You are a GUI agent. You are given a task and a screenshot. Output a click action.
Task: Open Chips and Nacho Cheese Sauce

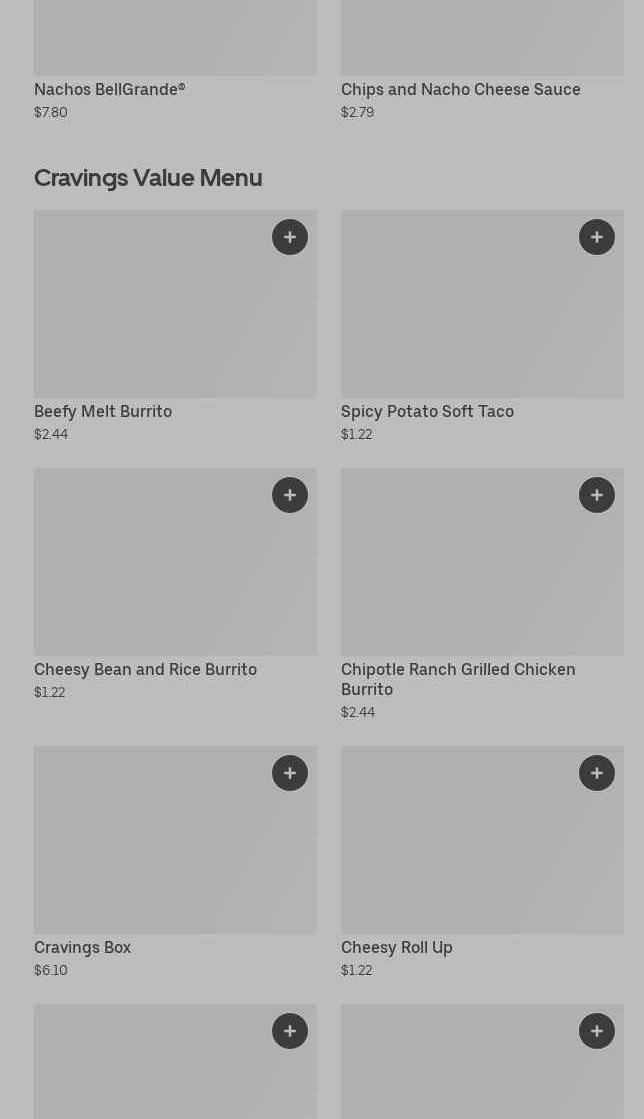point(460,89)
